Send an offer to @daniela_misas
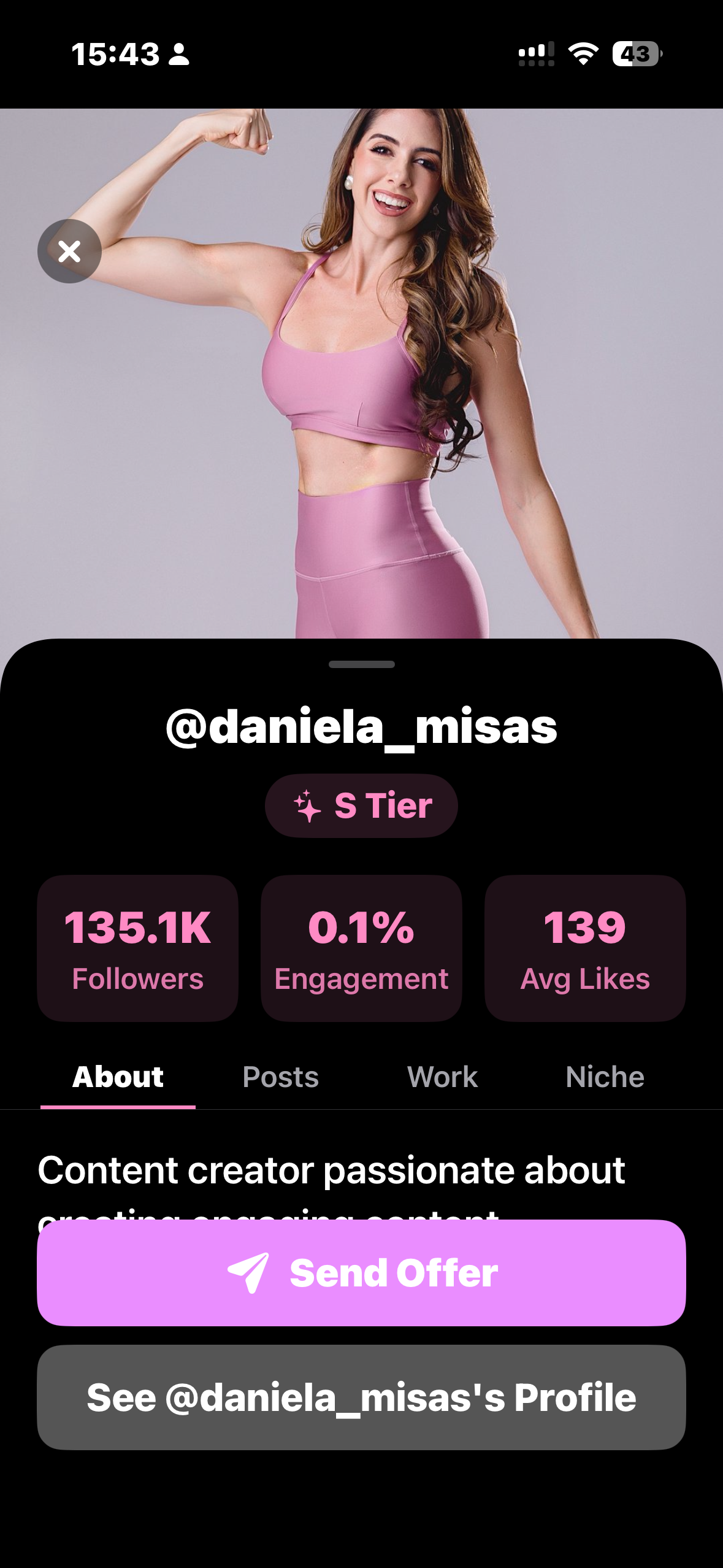The width and height of the screenshot is (723, 1568). click(361, 1273)
